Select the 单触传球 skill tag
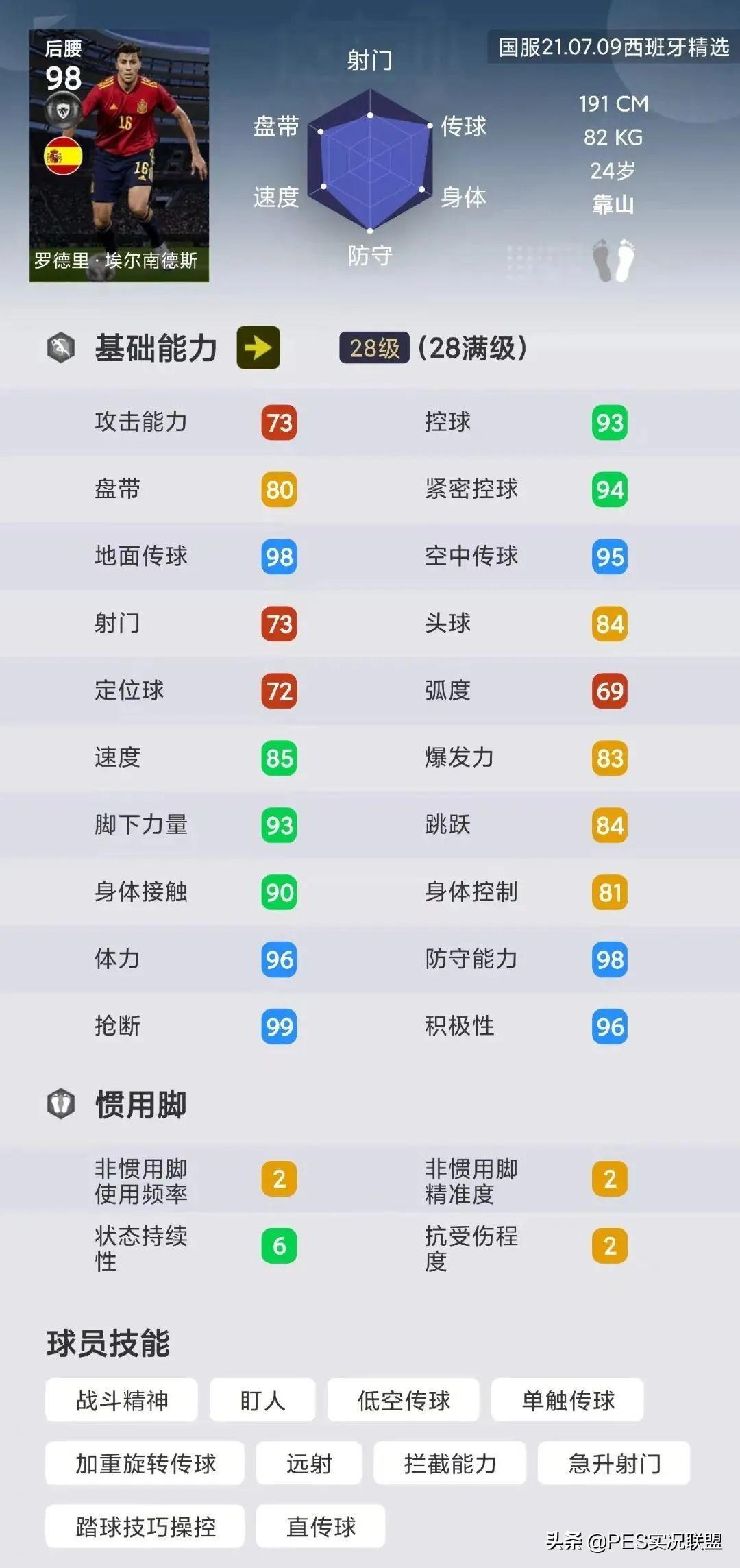This screenshot has width=740, height=1568. coord(567,1399)
